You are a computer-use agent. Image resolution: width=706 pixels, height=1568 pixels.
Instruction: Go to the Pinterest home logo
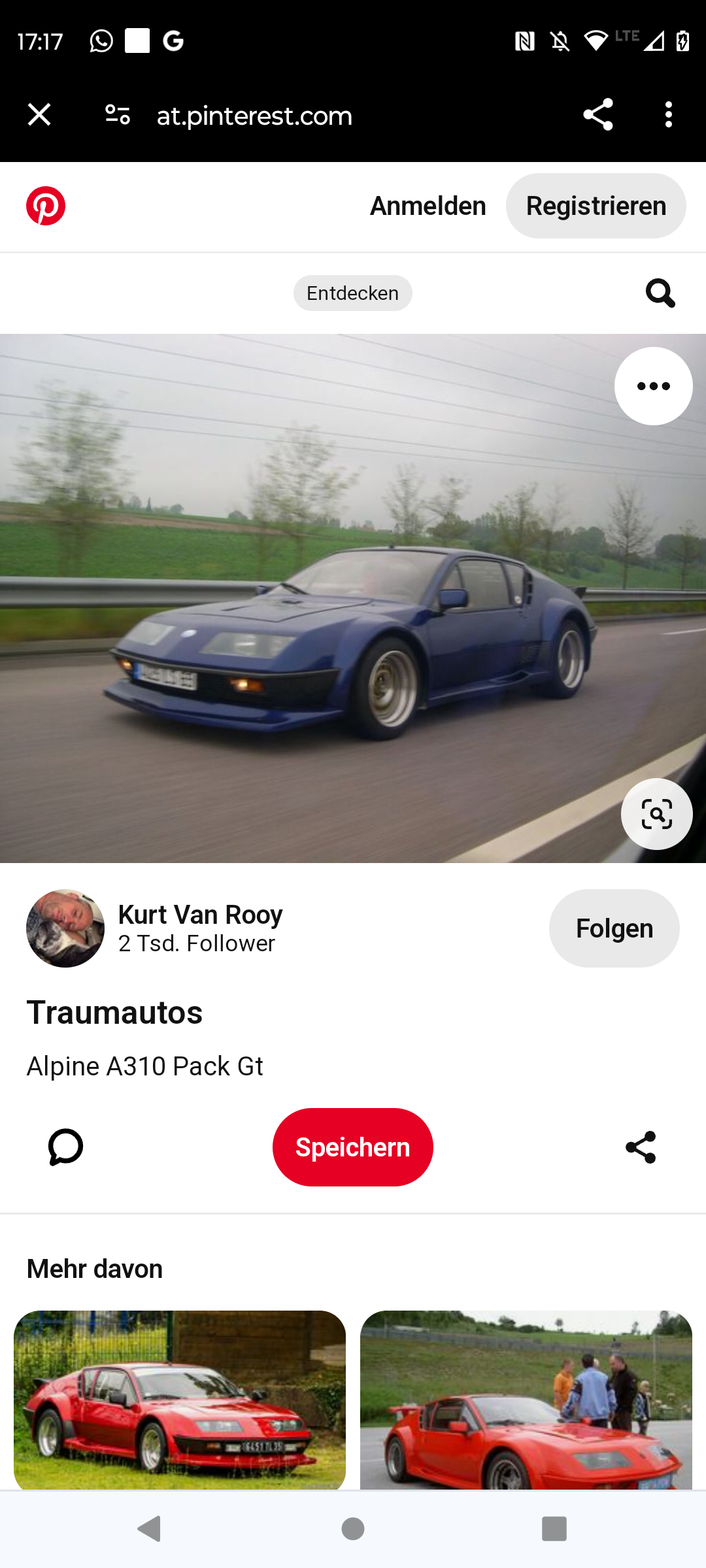click(x=46, y=206)
